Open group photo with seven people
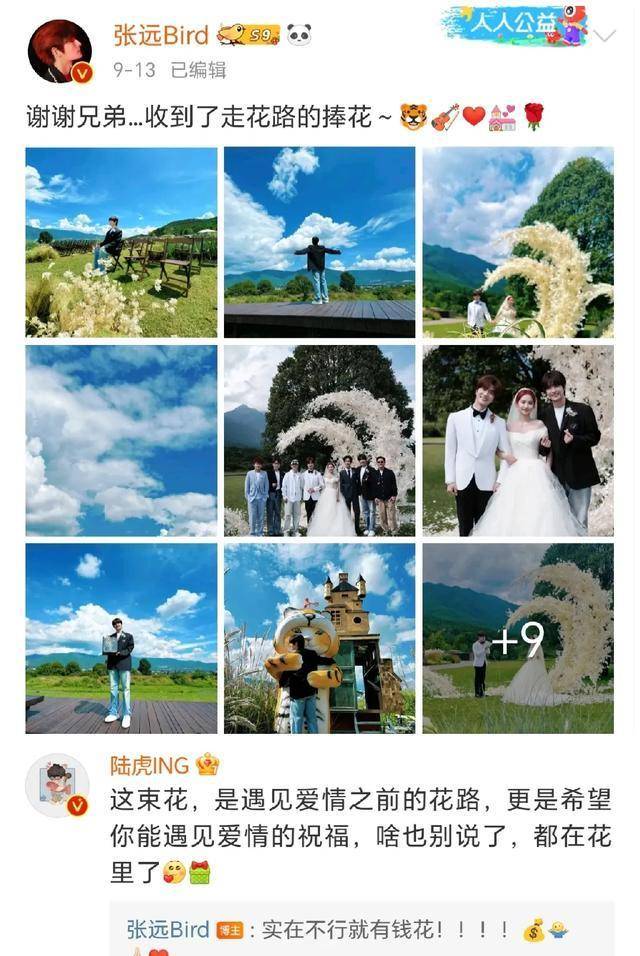Screen dimensions: 640x956 point(319,440)
